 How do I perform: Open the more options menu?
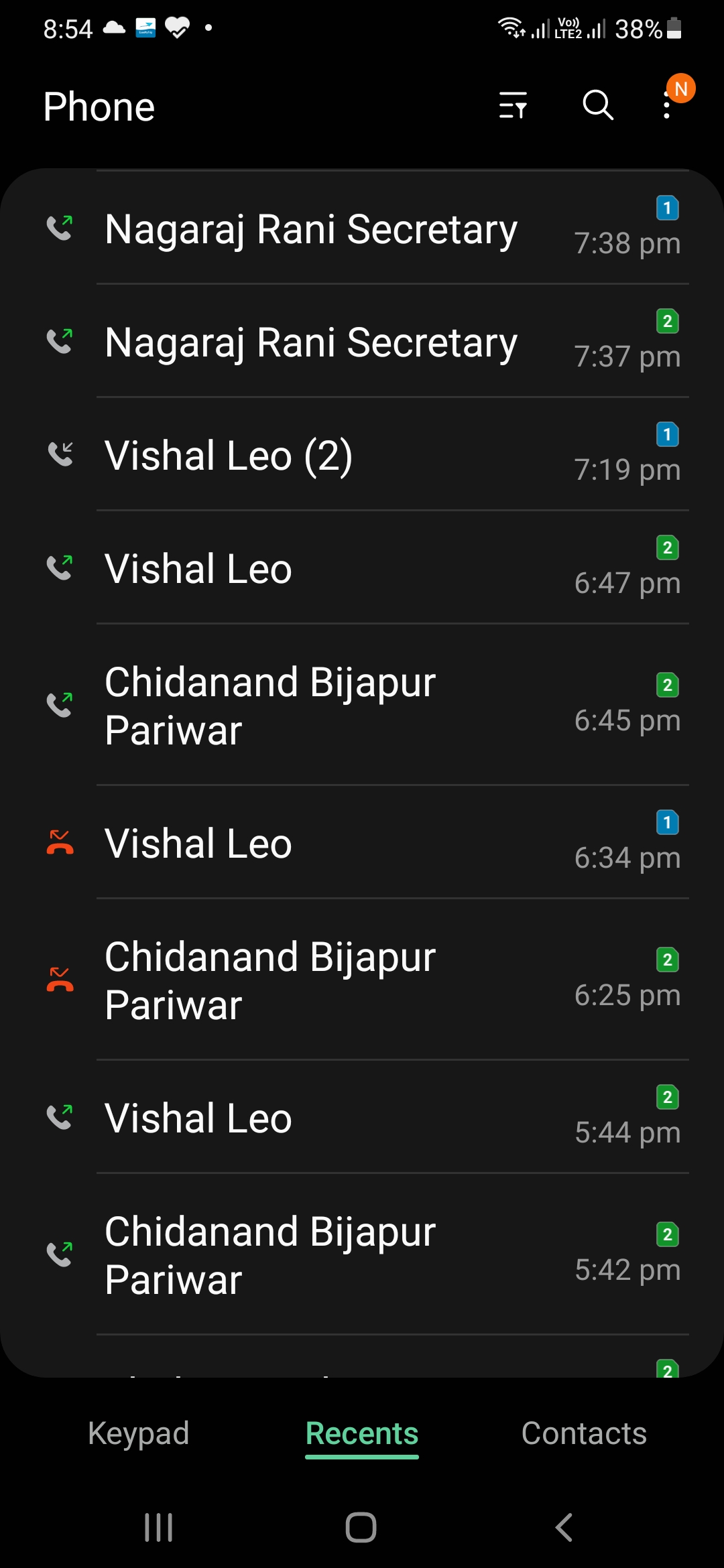click(x=667, y=106)
